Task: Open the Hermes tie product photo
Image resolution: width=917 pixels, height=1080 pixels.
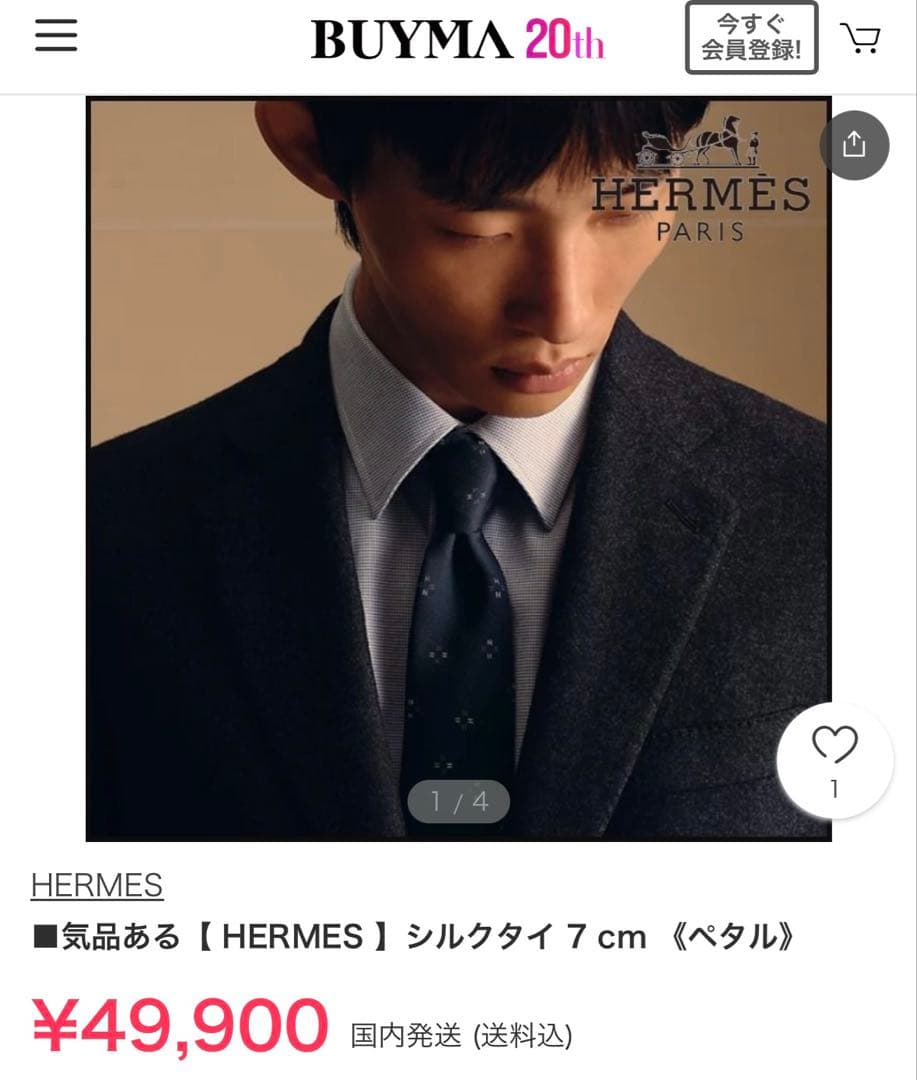Action: (458, 468)
